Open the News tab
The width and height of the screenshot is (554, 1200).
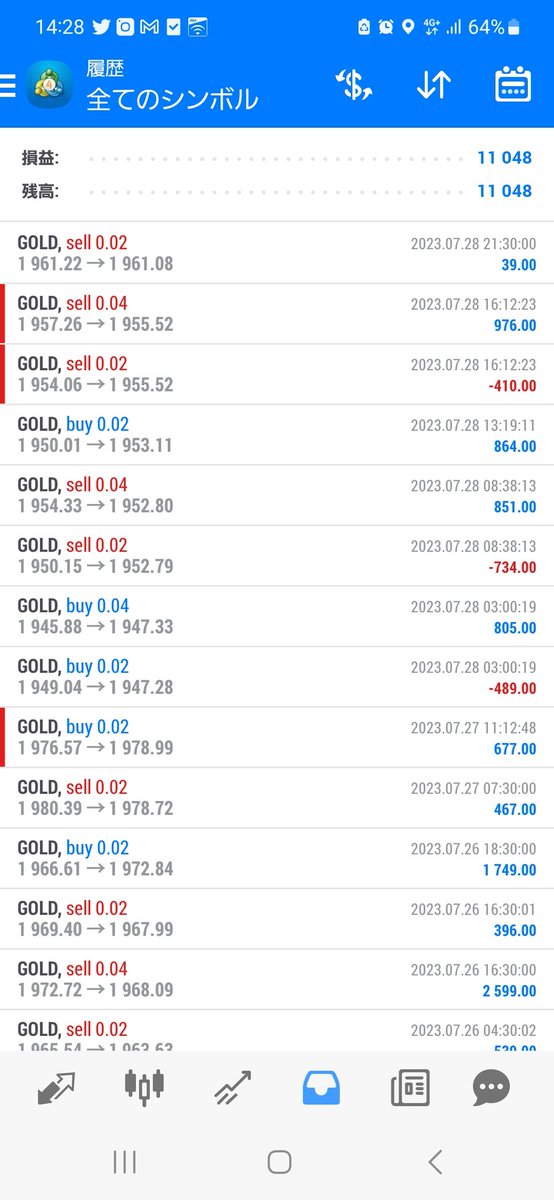410,1087
